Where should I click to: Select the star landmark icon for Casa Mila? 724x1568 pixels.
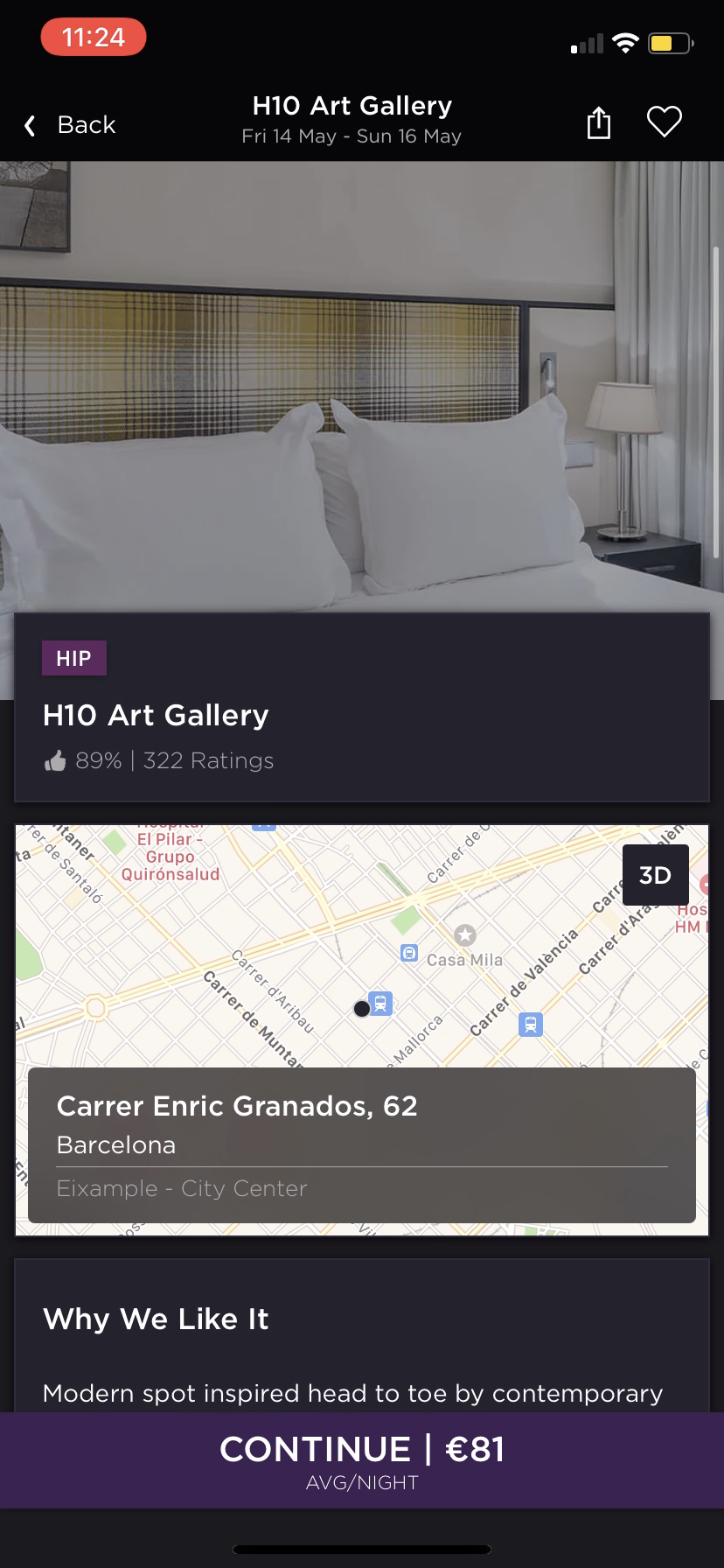pos(464,934)
